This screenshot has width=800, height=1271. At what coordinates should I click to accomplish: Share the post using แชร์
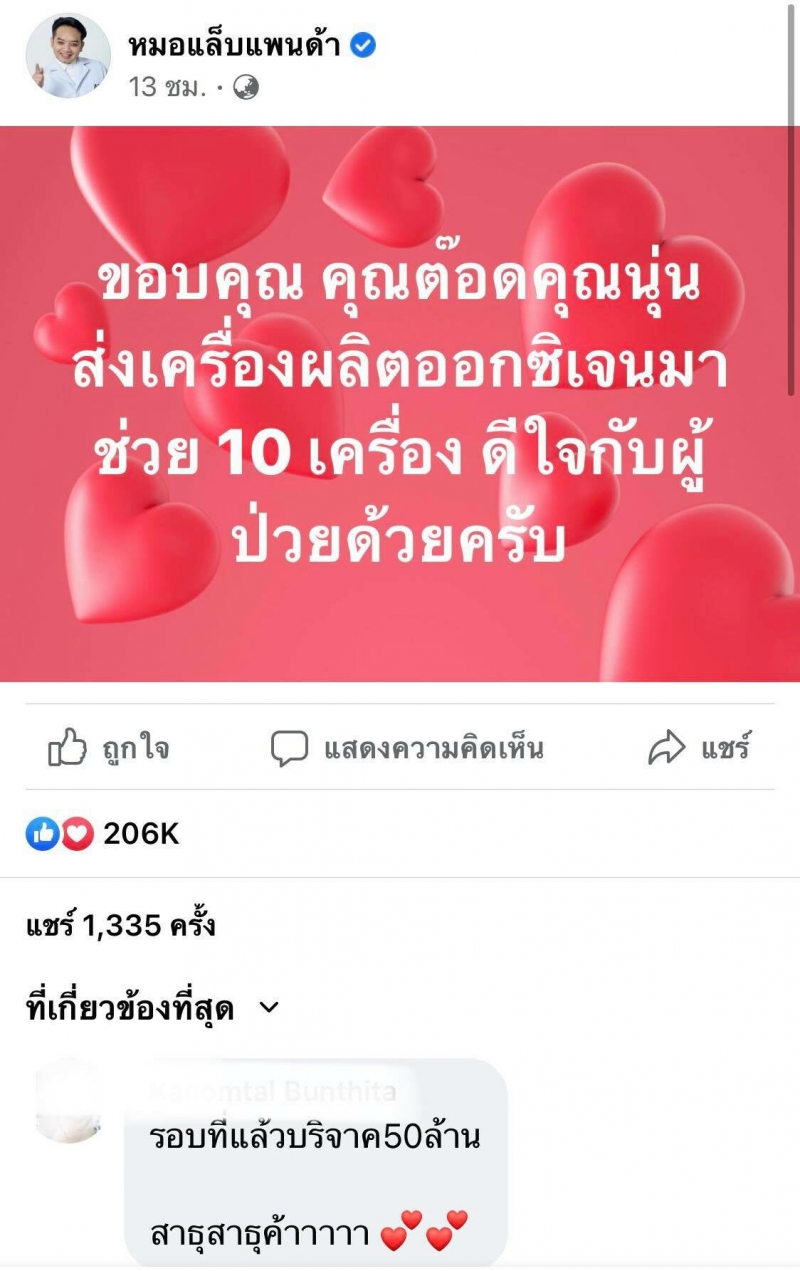click(699, 748)
